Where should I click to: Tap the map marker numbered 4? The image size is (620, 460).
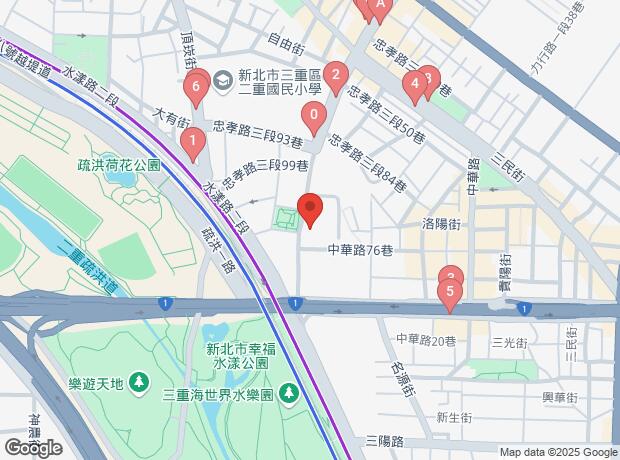point(414,86)
